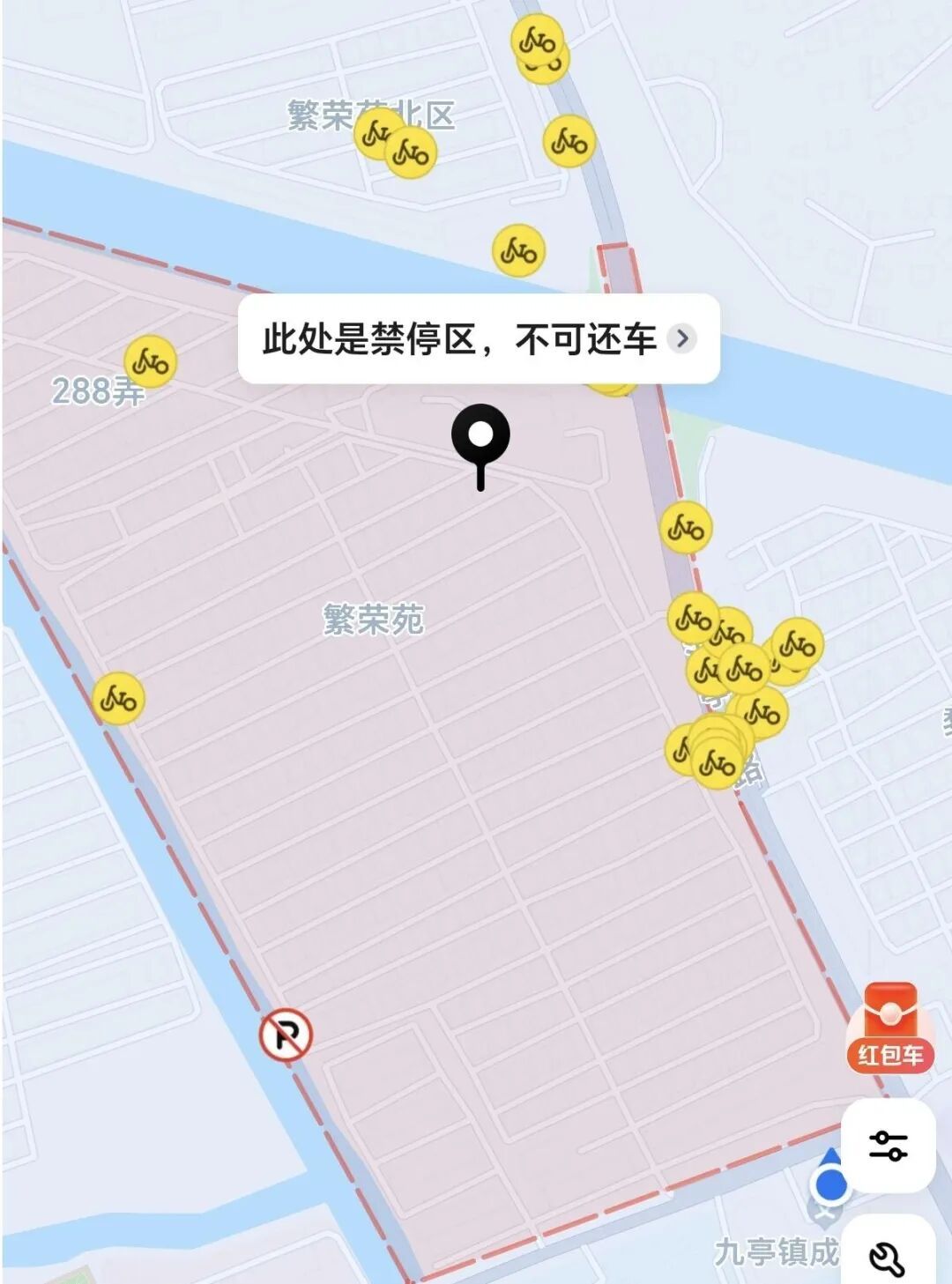952x1284 pixels.
Task: Open the map filter settings button
Action: 888,1146
